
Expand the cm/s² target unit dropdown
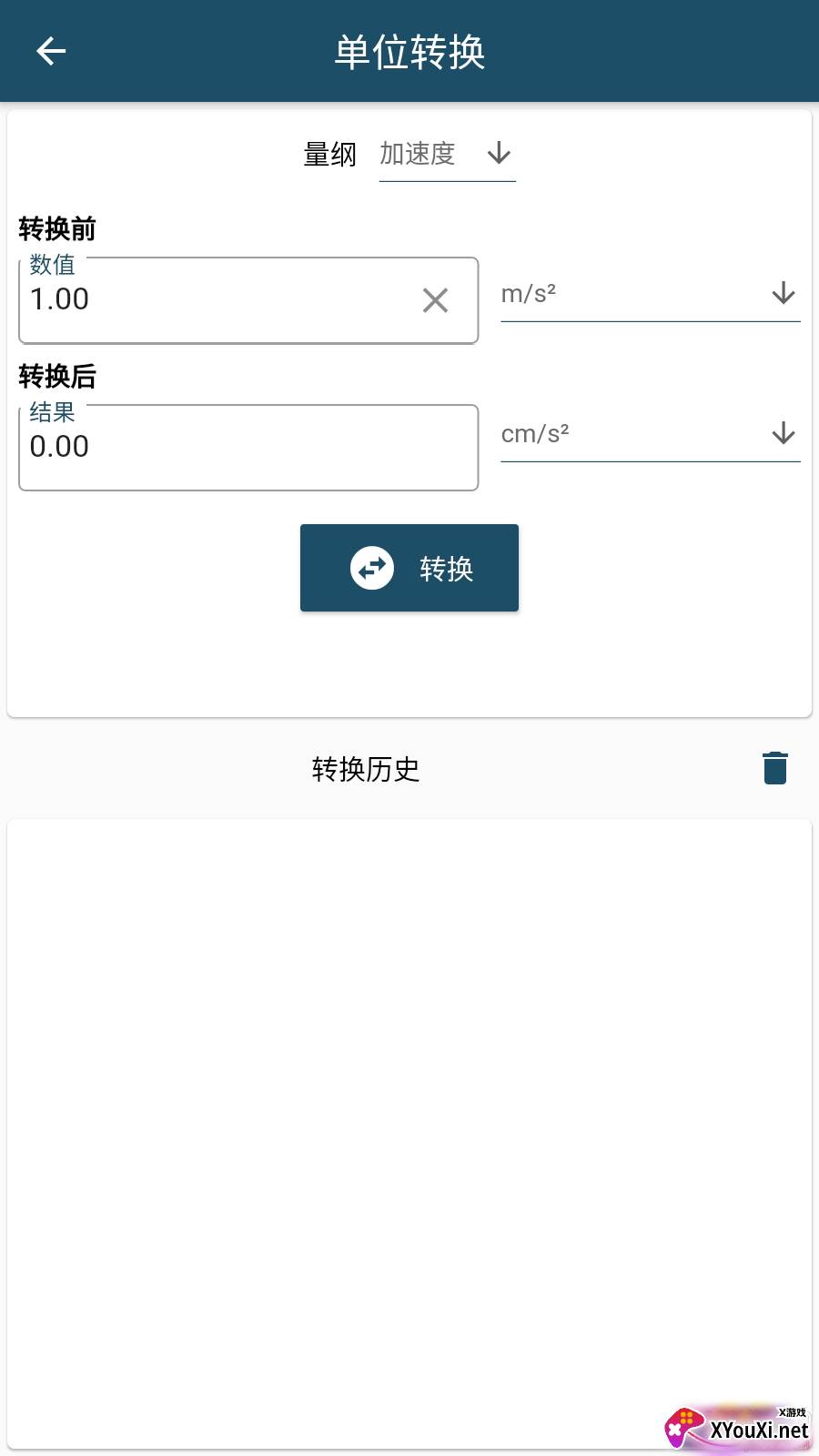click(650, 434)
